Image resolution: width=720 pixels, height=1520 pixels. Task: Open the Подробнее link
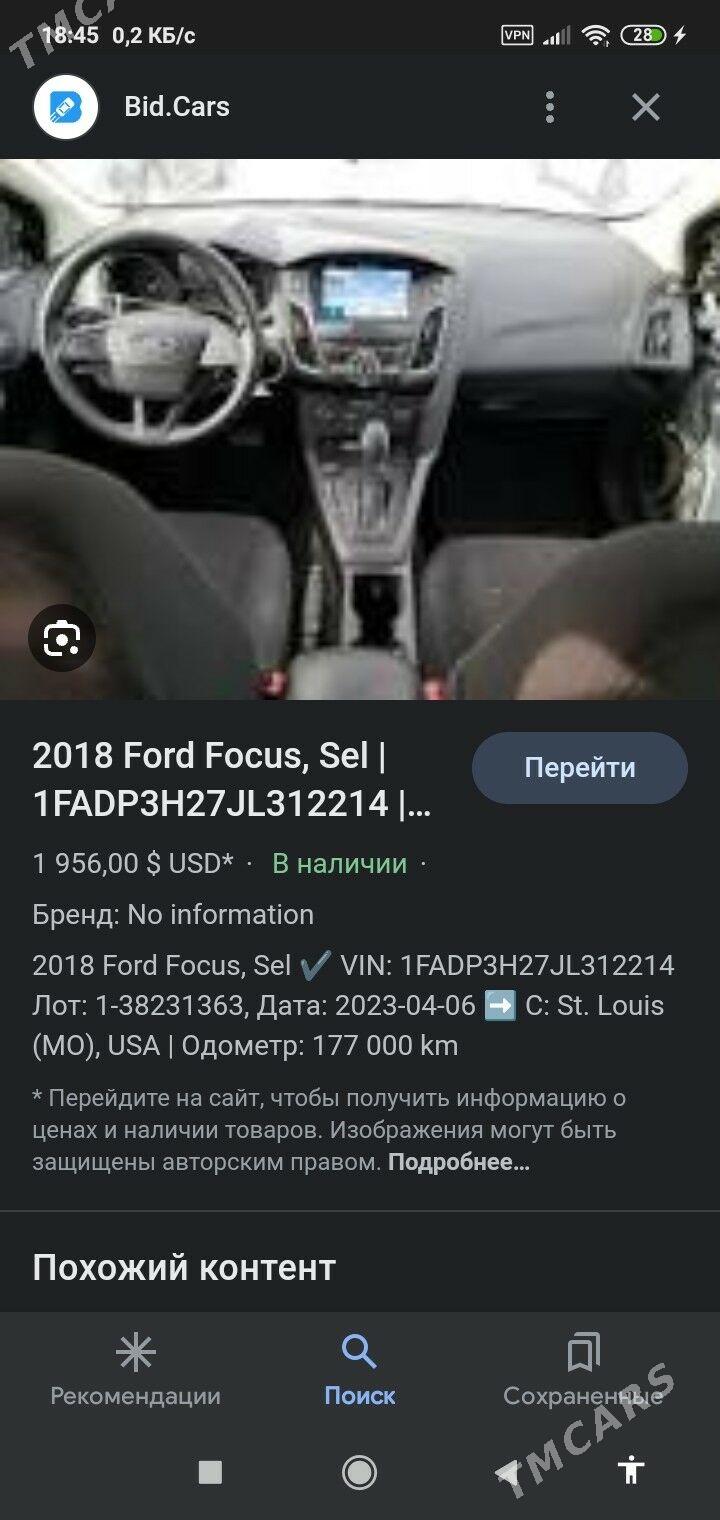click(x=458, y=1162)
